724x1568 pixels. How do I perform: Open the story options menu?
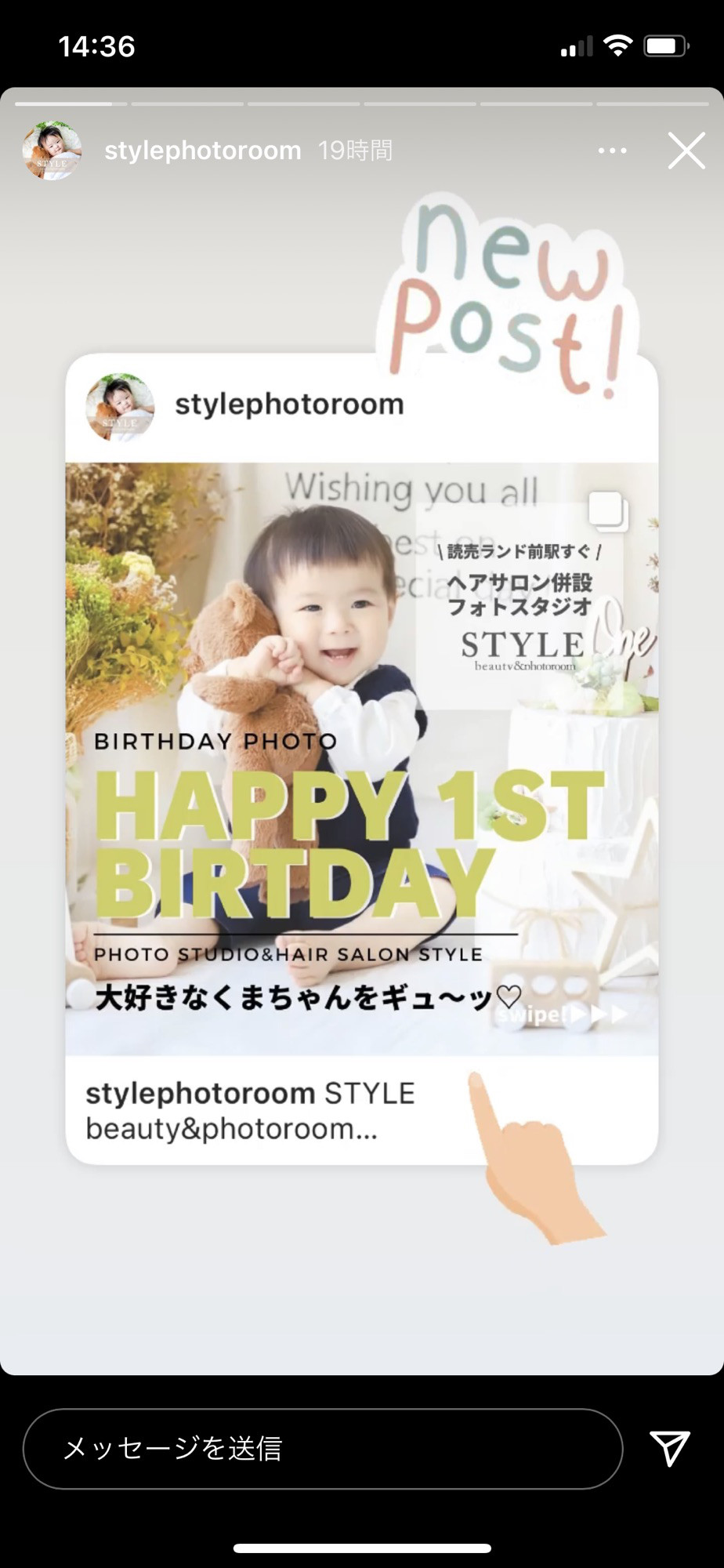612,151
